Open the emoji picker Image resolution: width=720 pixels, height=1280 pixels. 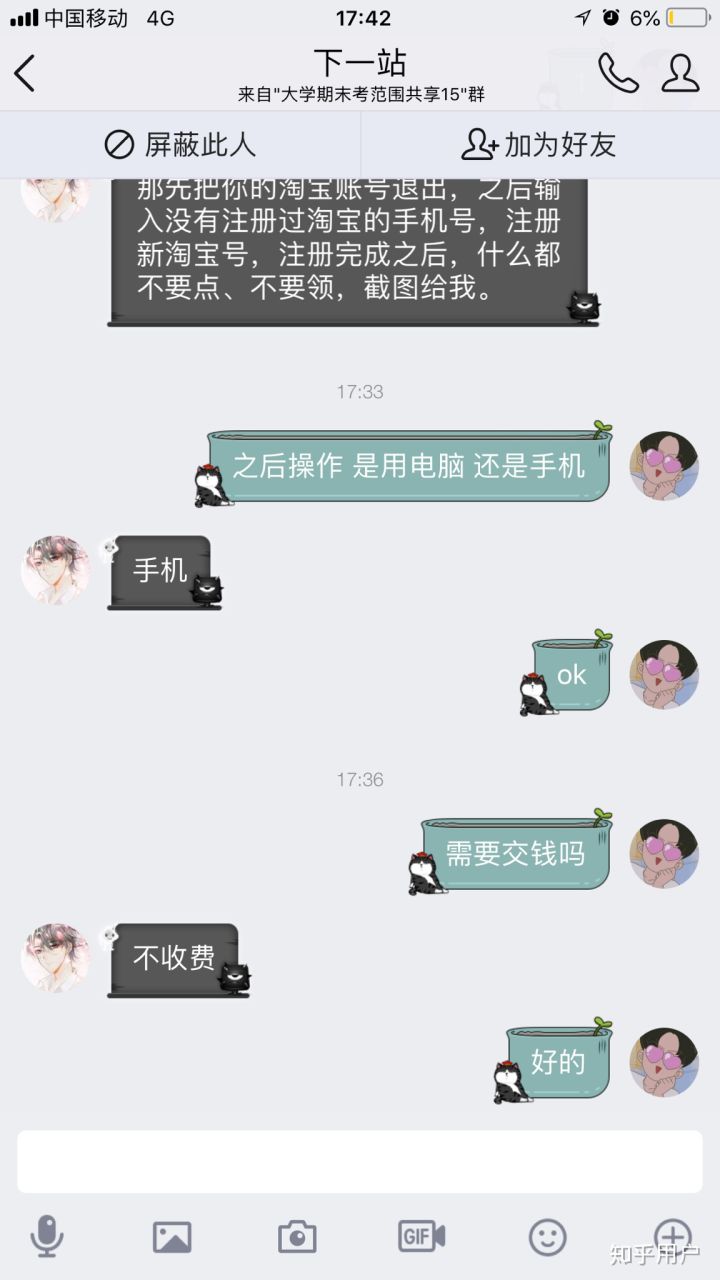547,1237
